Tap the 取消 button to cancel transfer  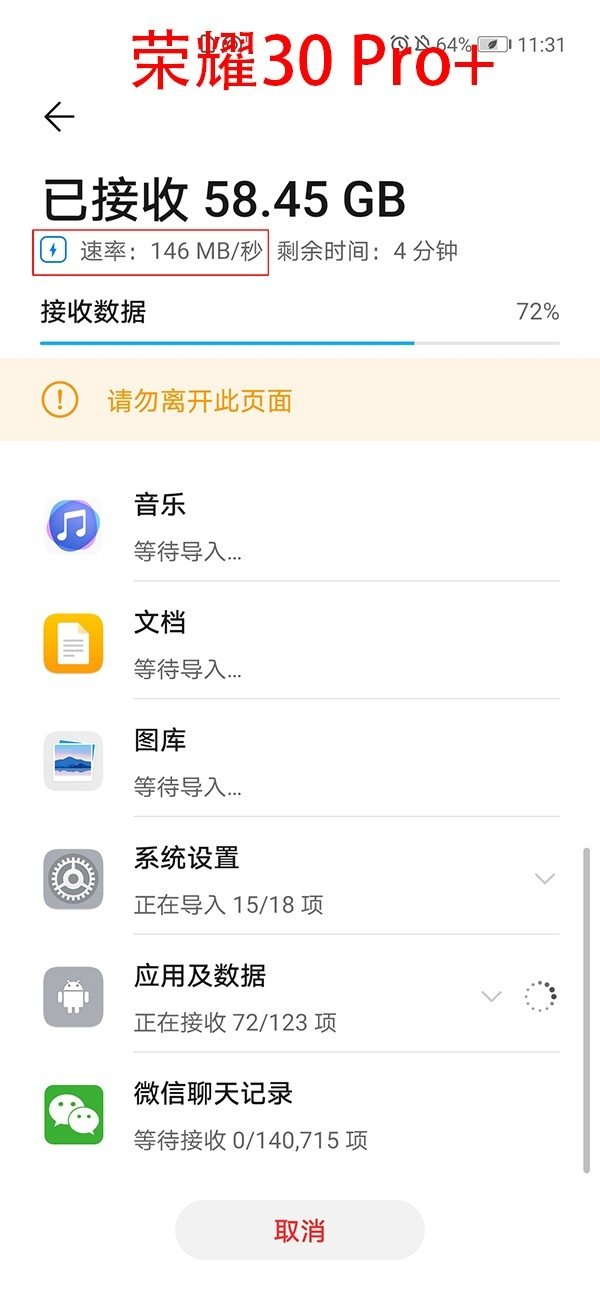(x=299, y=1230)
